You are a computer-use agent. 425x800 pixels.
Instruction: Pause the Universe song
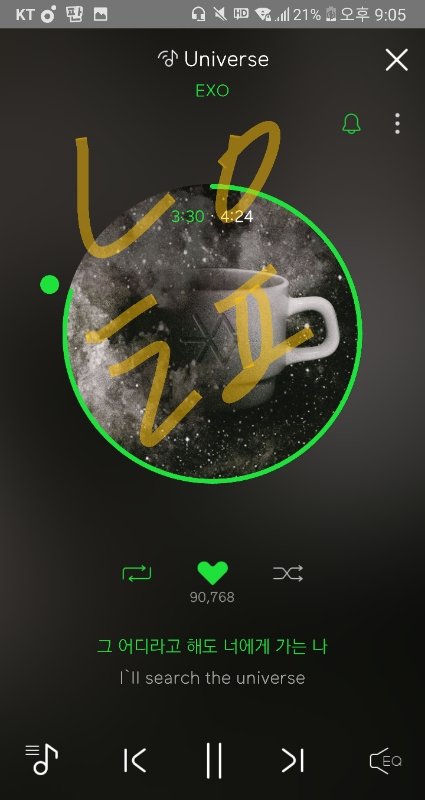213,760
